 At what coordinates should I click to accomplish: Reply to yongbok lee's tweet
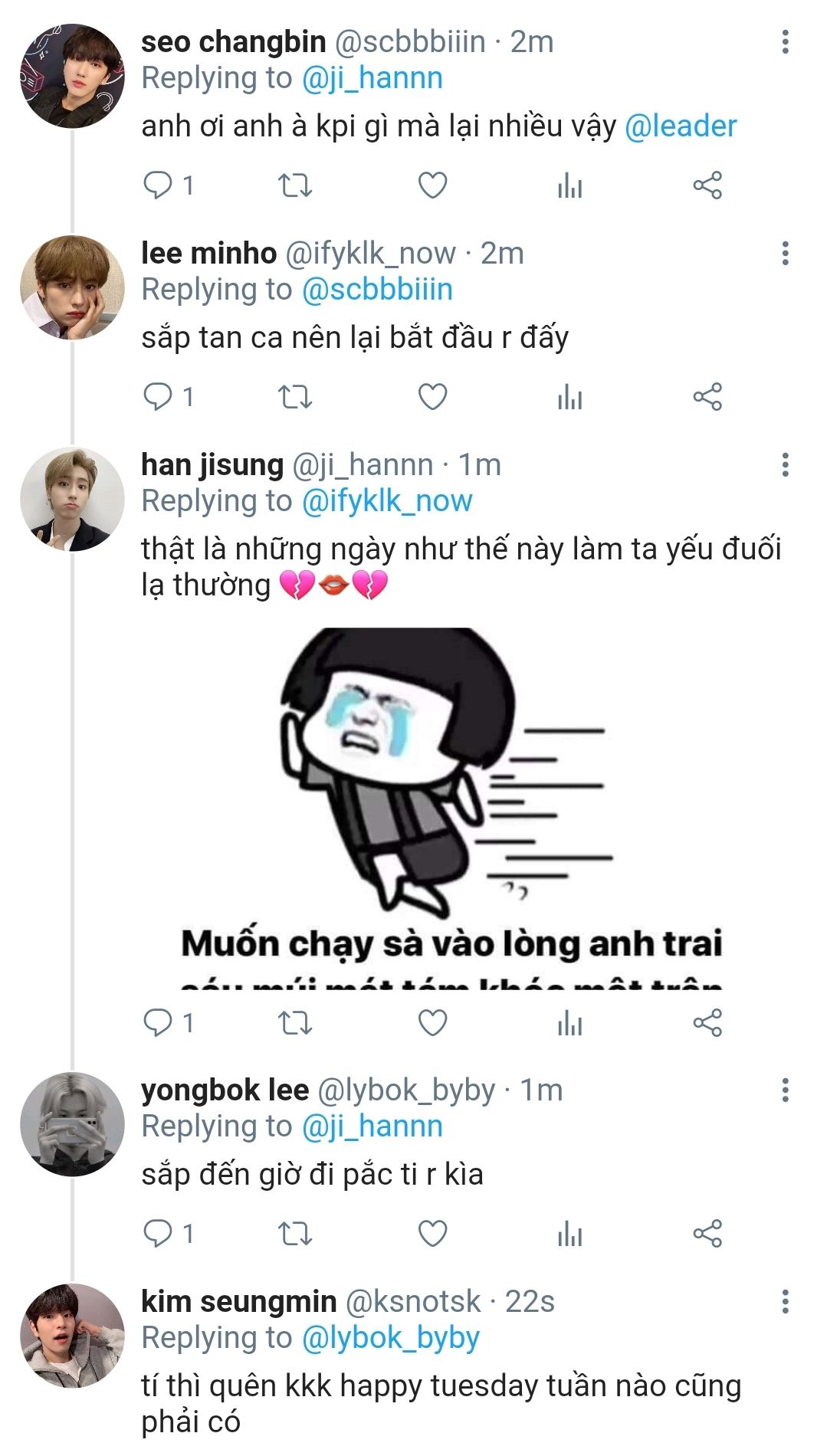tap(159, 1234)
